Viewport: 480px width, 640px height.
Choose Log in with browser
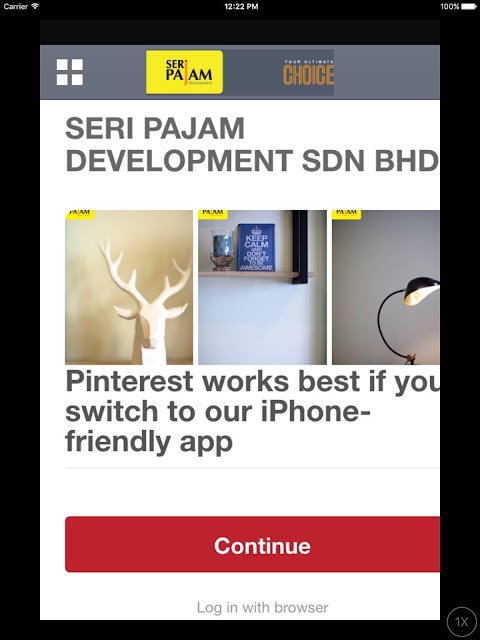point(262,607)
